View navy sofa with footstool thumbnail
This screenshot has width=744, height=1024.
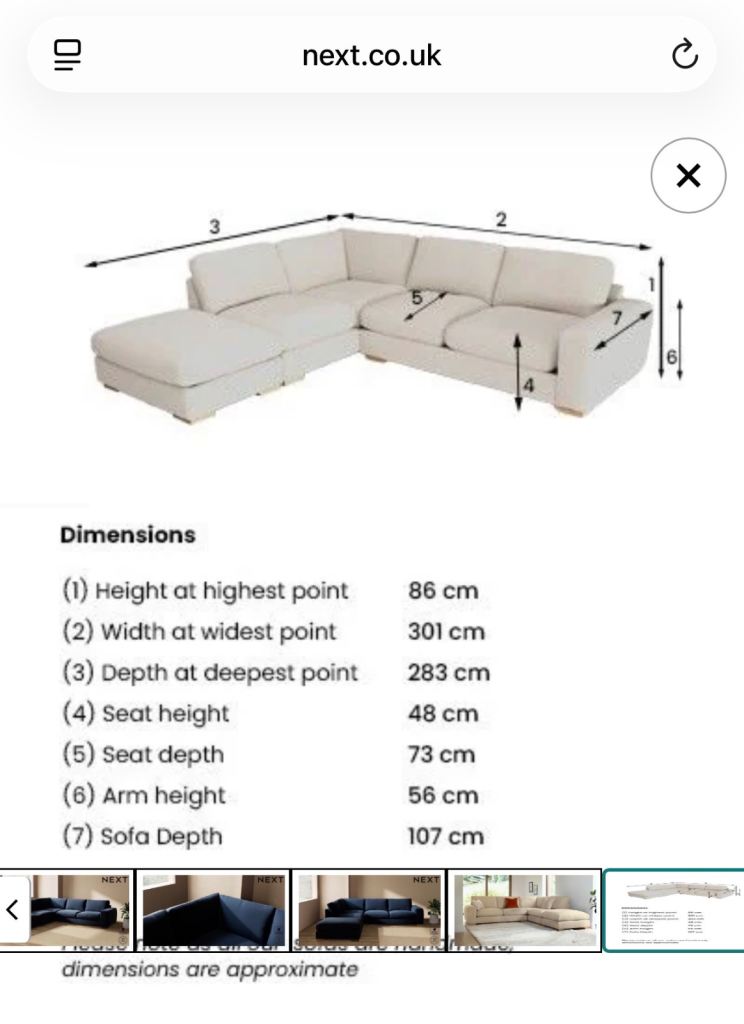click(x=369, y=910)
